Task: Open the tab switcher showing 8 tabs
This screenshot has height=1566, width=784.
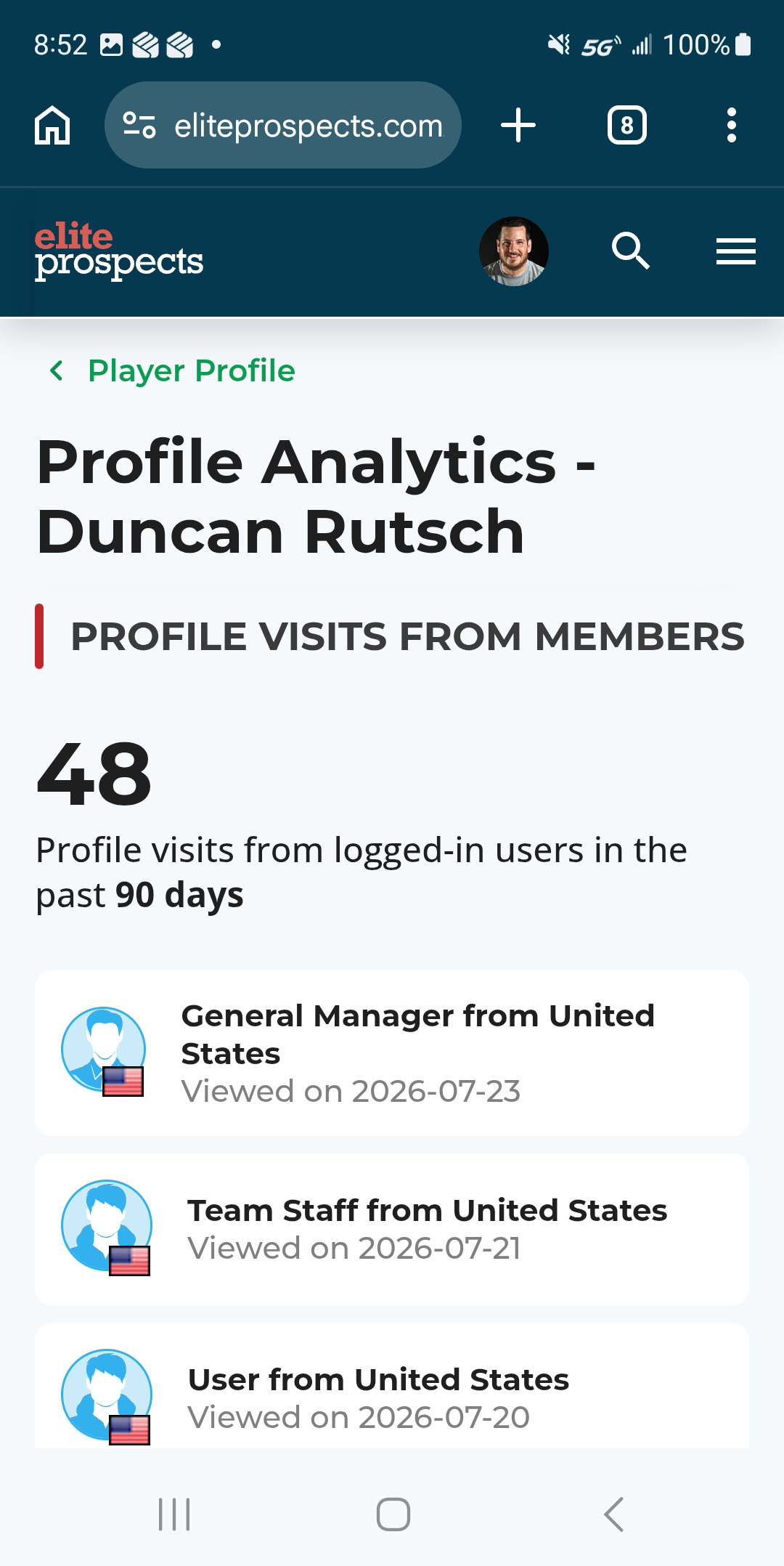Action: tap(627, 126)
